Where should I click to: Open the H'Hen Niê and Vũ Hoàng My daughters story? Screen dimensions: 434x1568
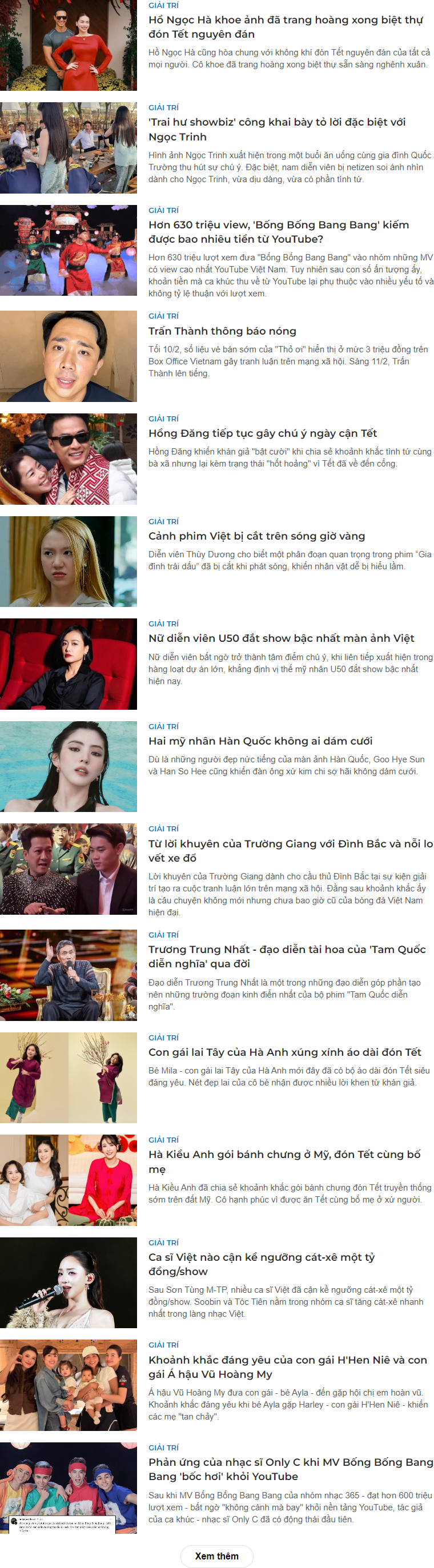click(287, 1366)
